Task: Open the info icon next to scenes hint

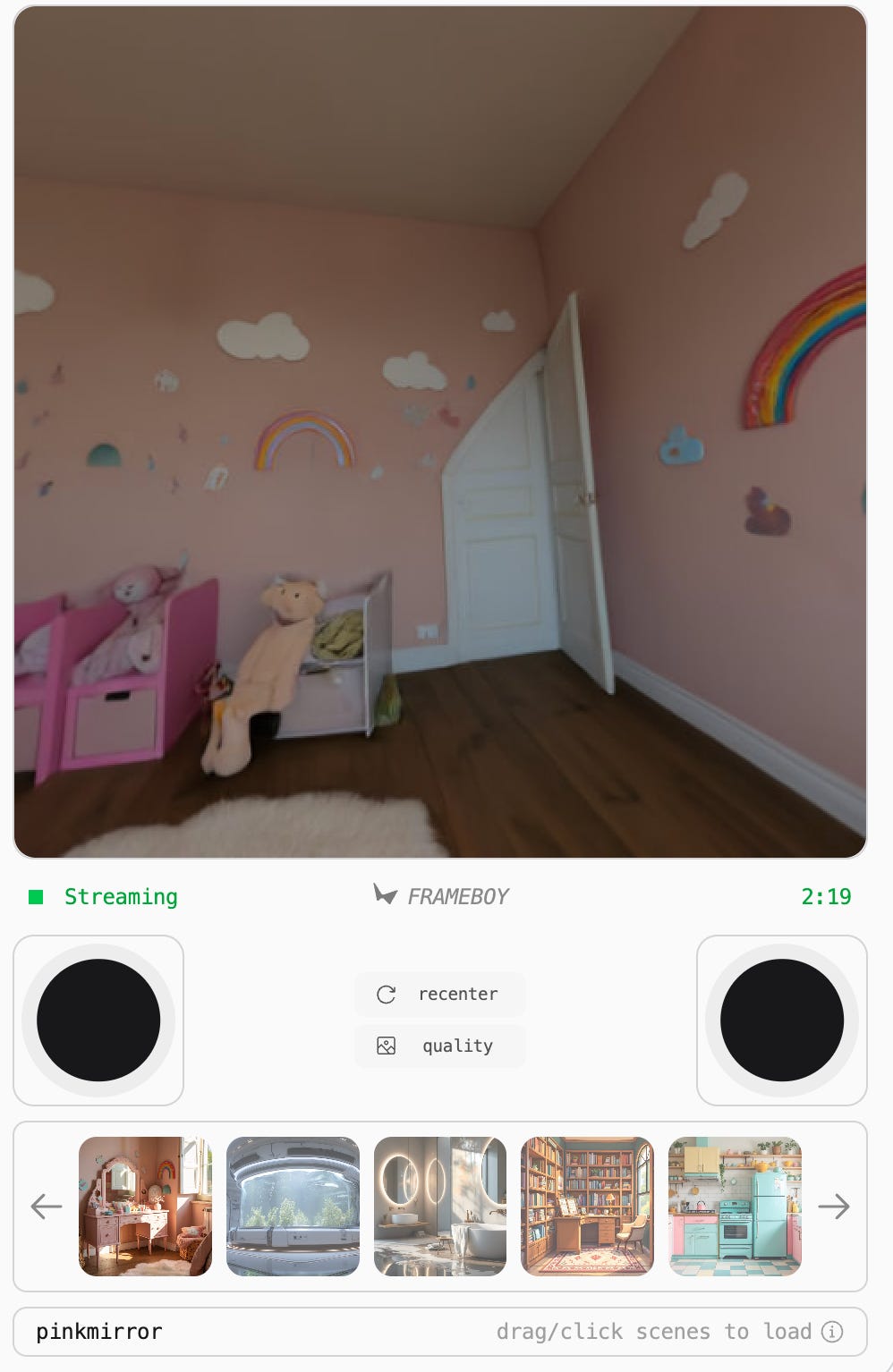Action: pyautogui.click(x=832, y=1332)
